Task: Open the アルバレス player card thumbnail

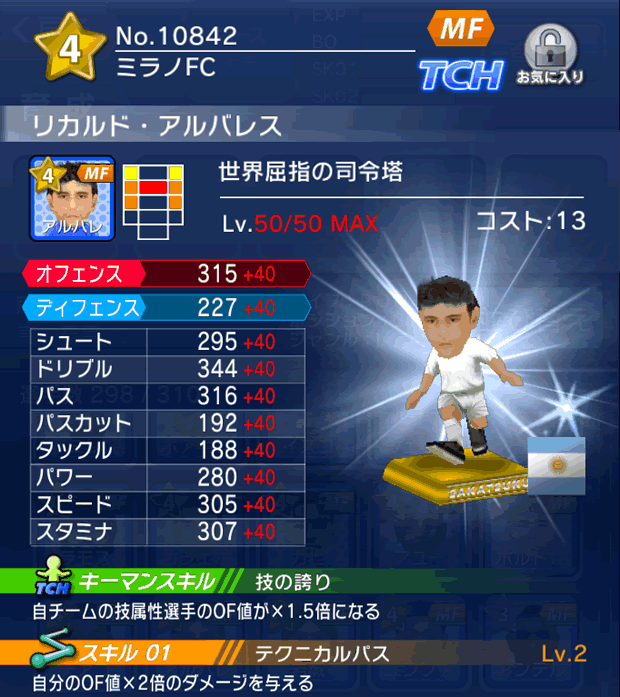Action: [x=72, y=197]
